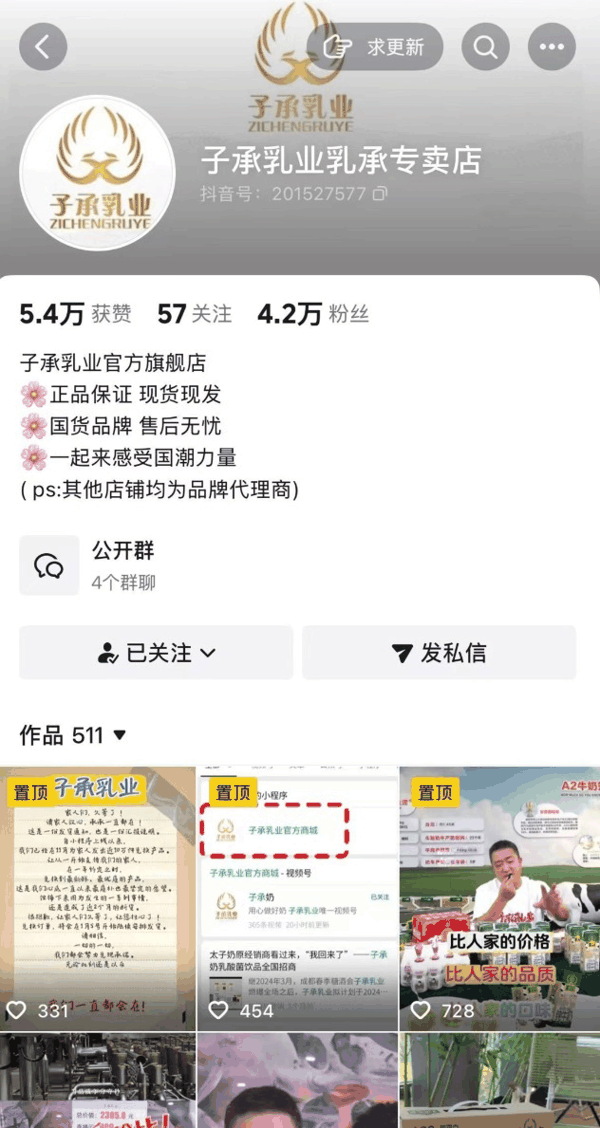View the 4.2万 粉丝 followers list
This screenshot has height=1128, width=600.
(x=313, y=314)
